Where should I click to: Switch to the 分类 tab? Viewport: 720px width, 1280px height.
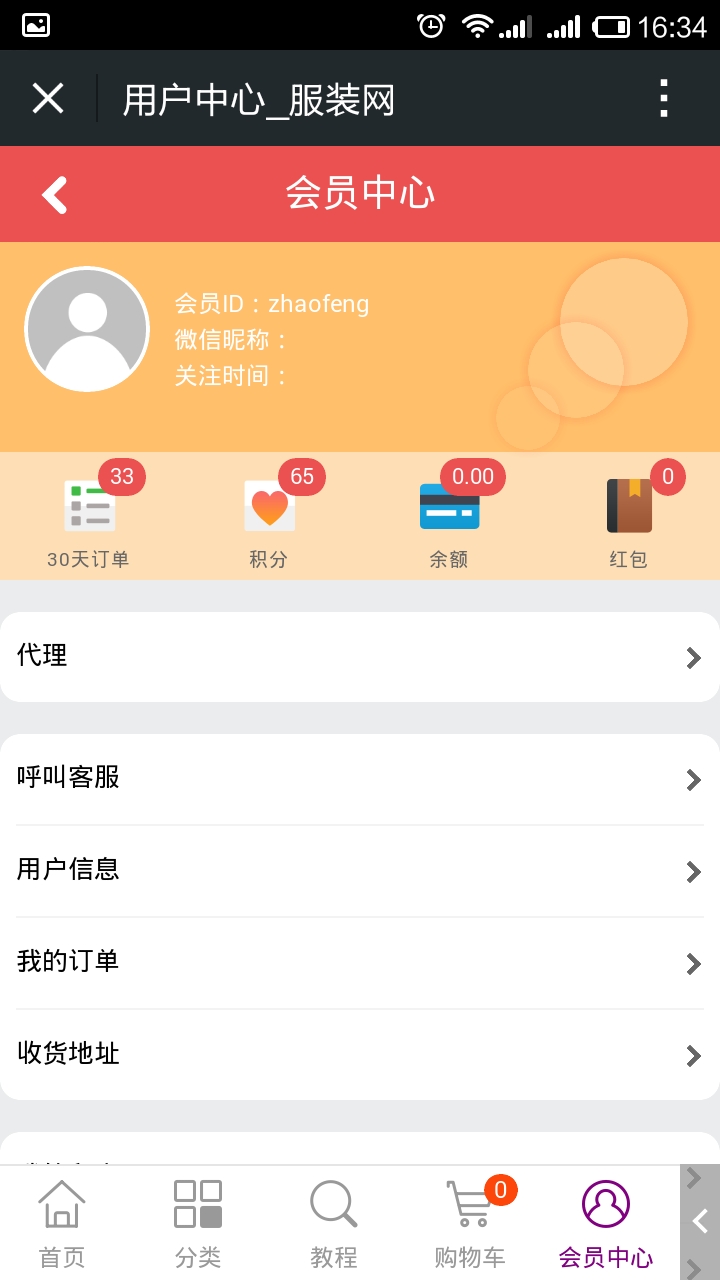tap(198, 1223)
